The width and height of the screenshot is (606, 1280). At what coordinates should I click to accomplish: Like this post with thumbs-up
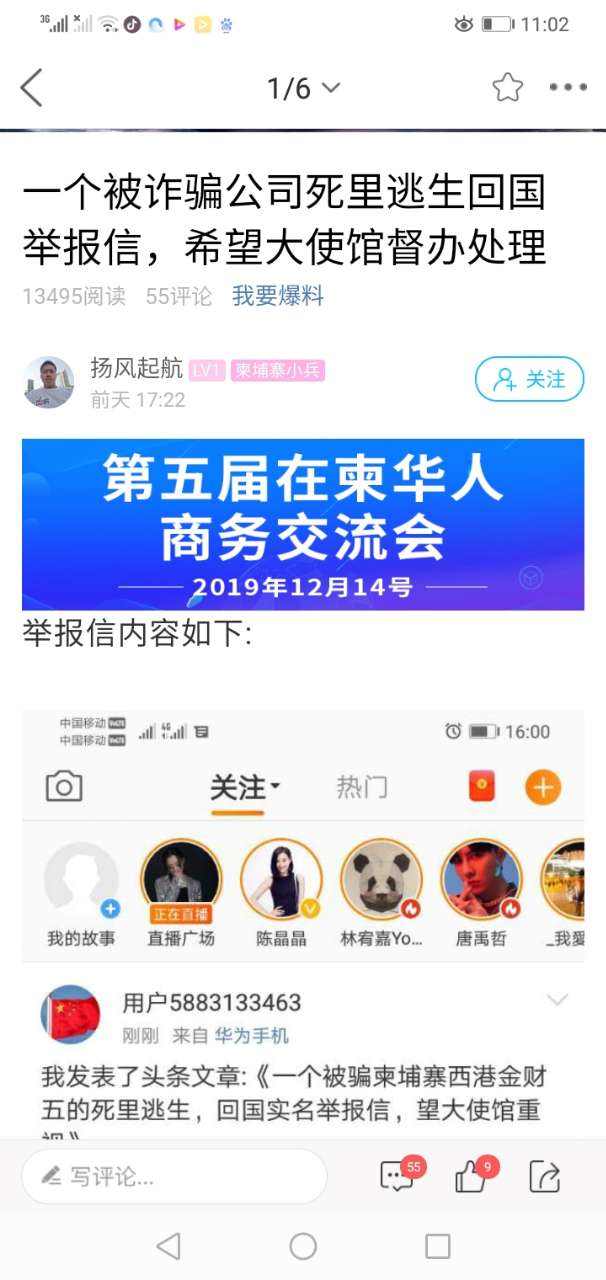tap(471, 1176)
